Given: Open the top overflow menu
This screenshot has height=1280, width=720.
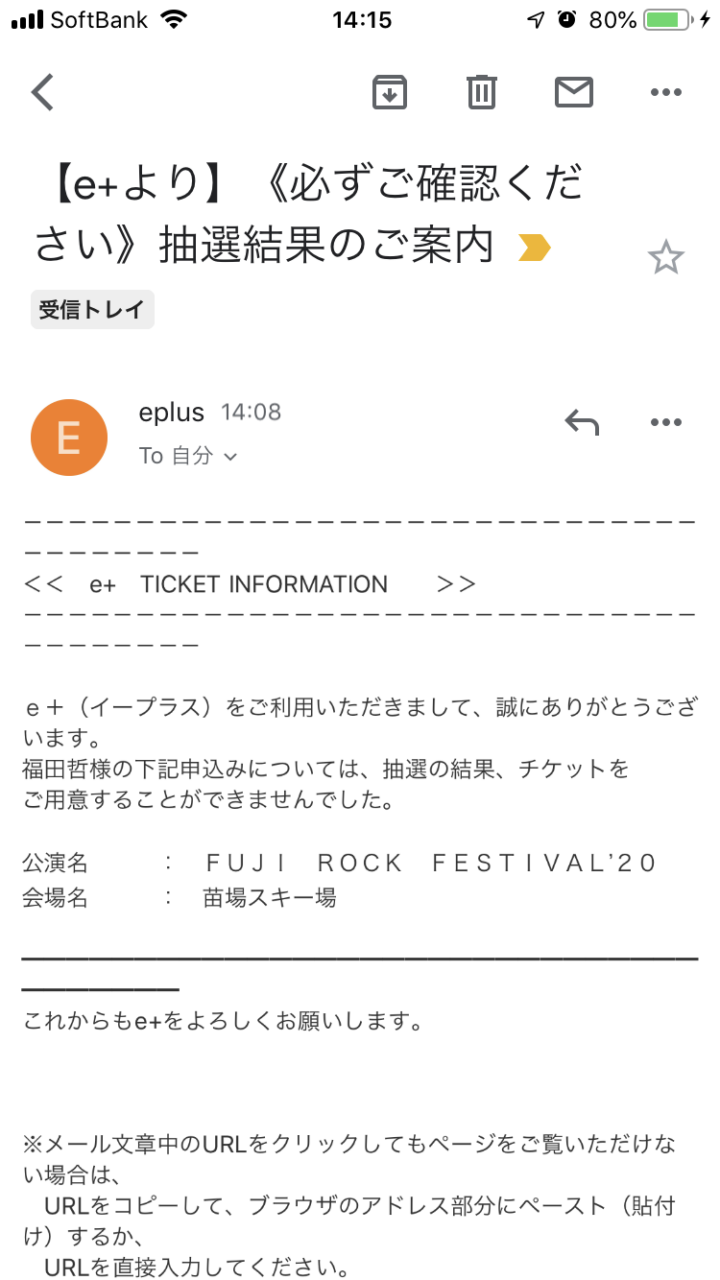Looking at the screenshot, I should click(x=665, y=92).
